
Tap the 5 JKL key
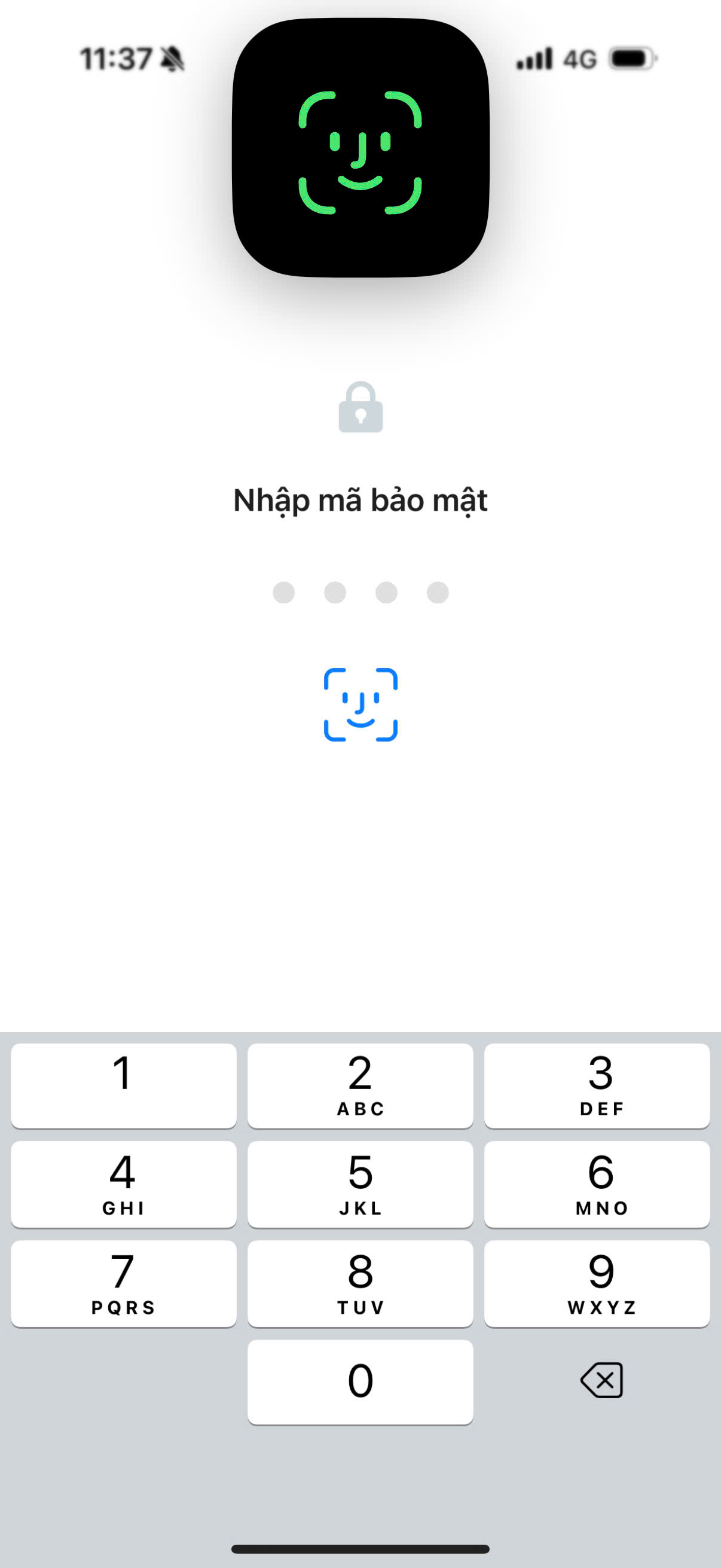[x=360, y=1184]
